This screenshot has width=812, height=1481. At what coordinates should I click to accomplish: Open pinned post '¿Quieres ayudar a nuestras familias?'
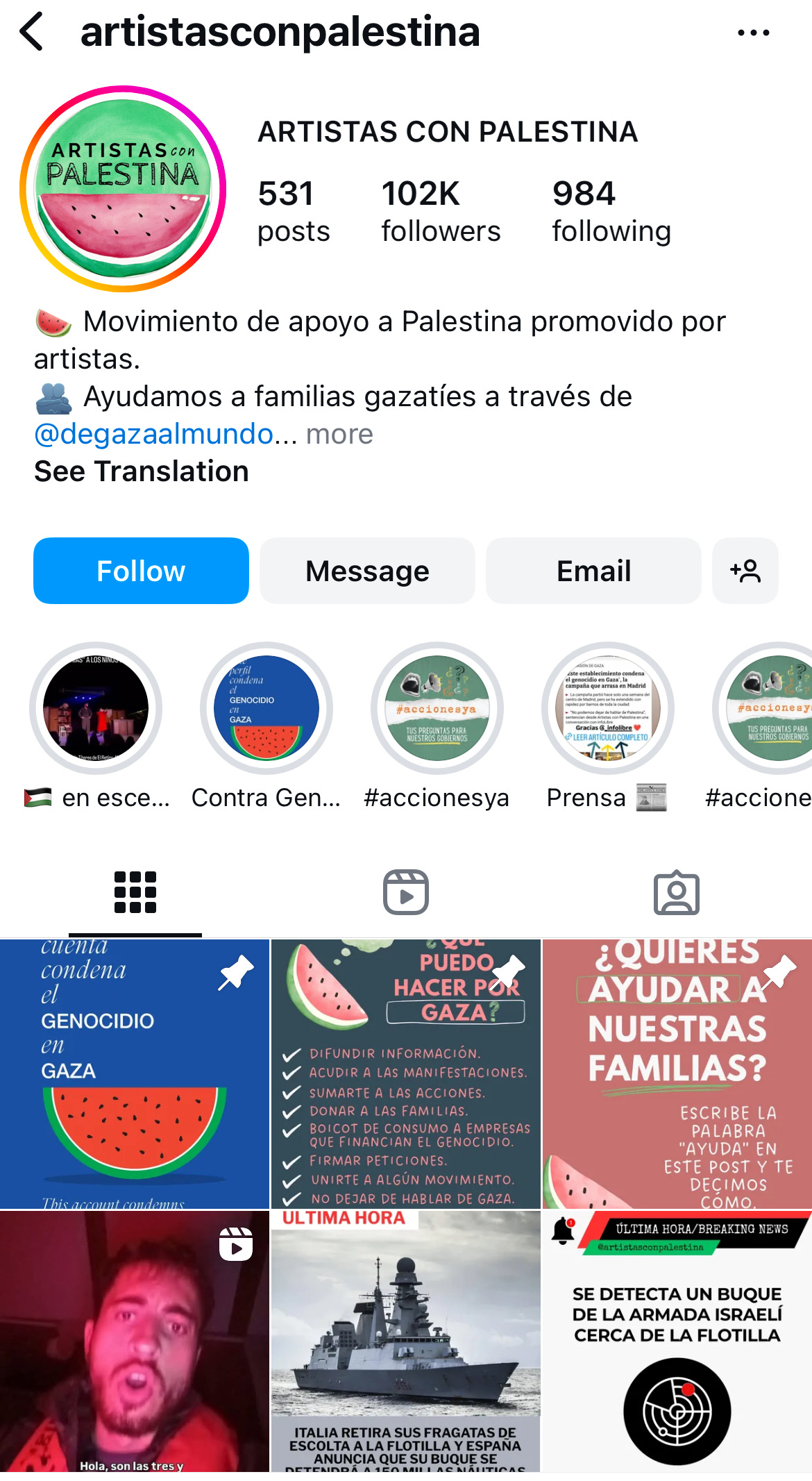(677, 1073)
